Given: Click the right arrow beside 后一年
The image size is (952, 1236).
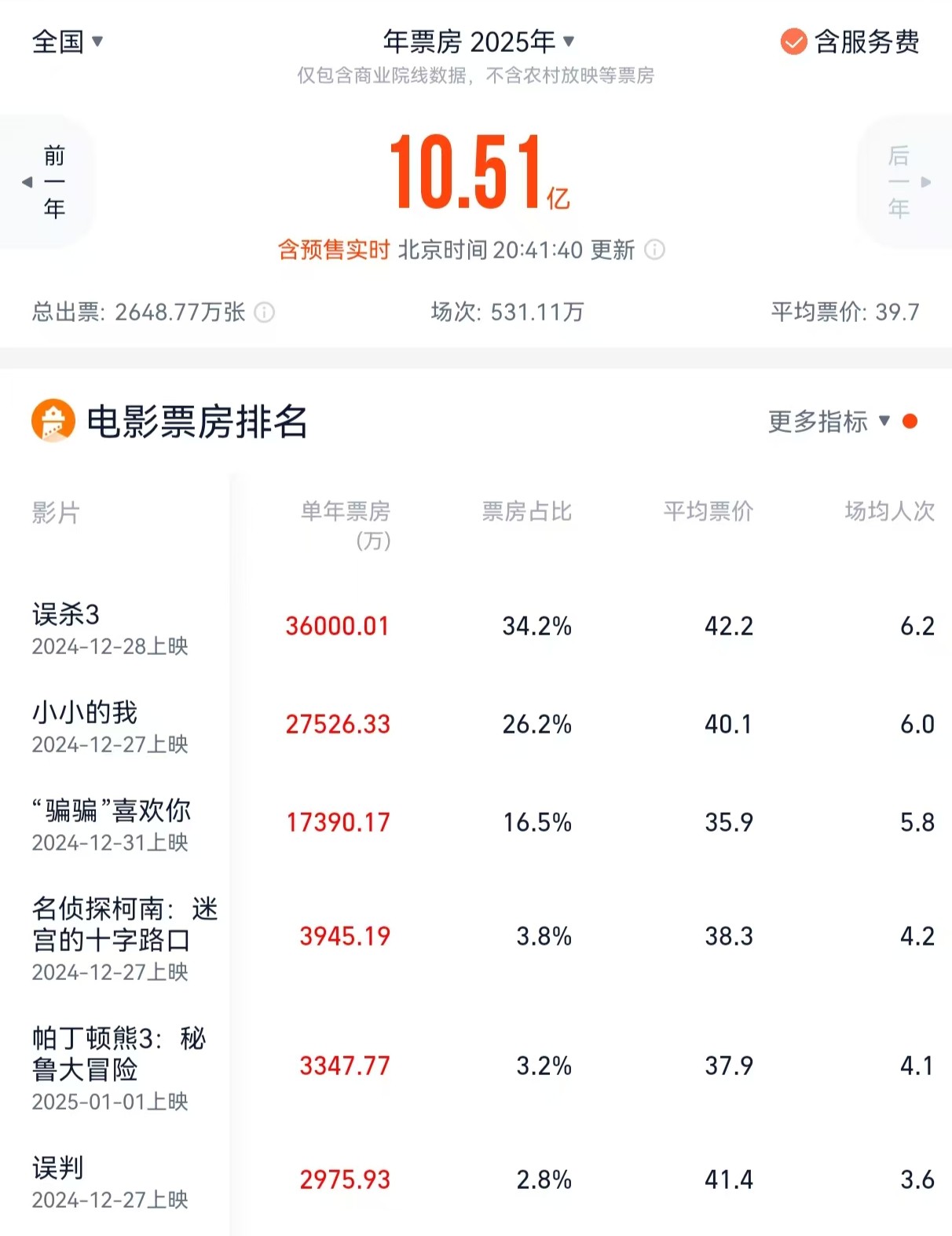Looking at the screenshot, I should click(927, 181).
